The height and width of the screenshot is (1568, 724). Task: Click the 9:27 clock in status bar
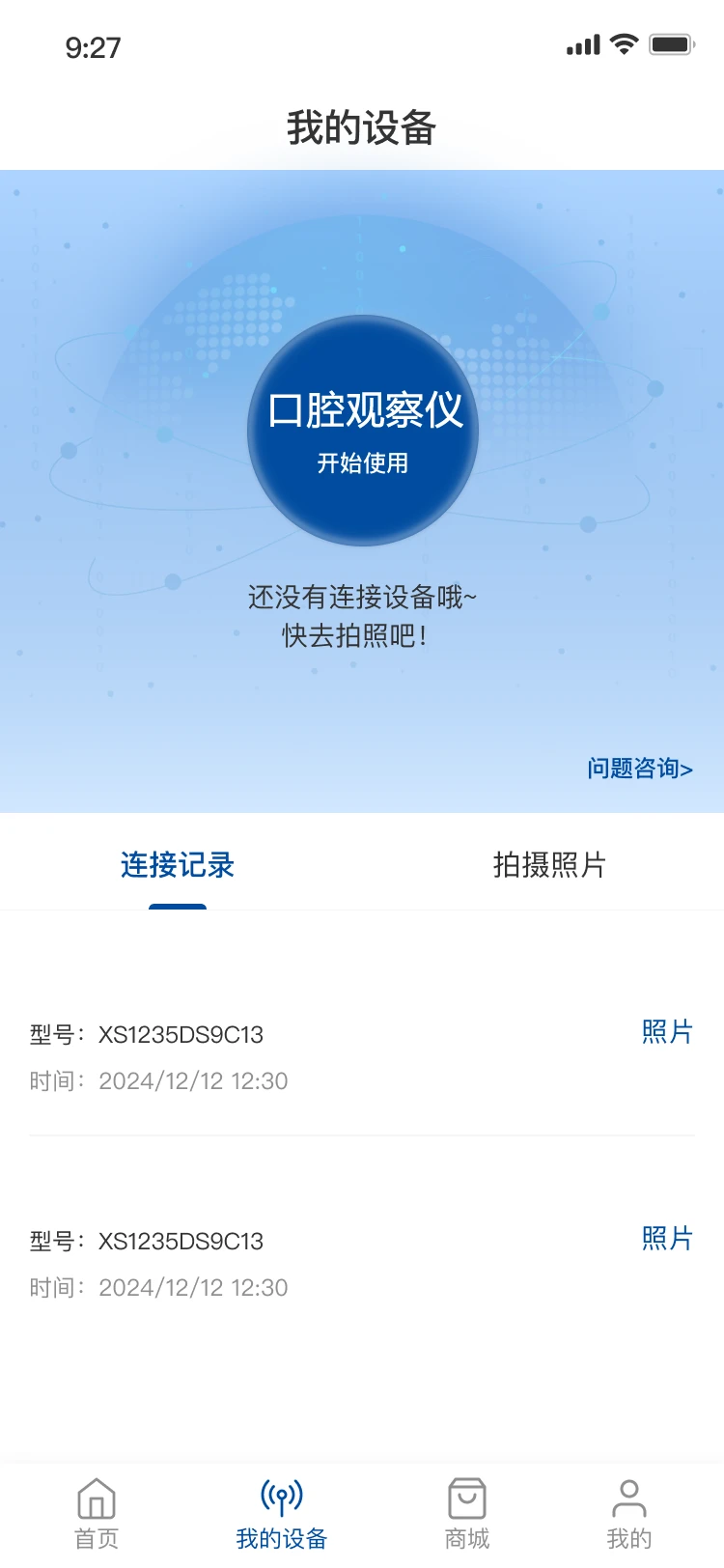point(94,45)
